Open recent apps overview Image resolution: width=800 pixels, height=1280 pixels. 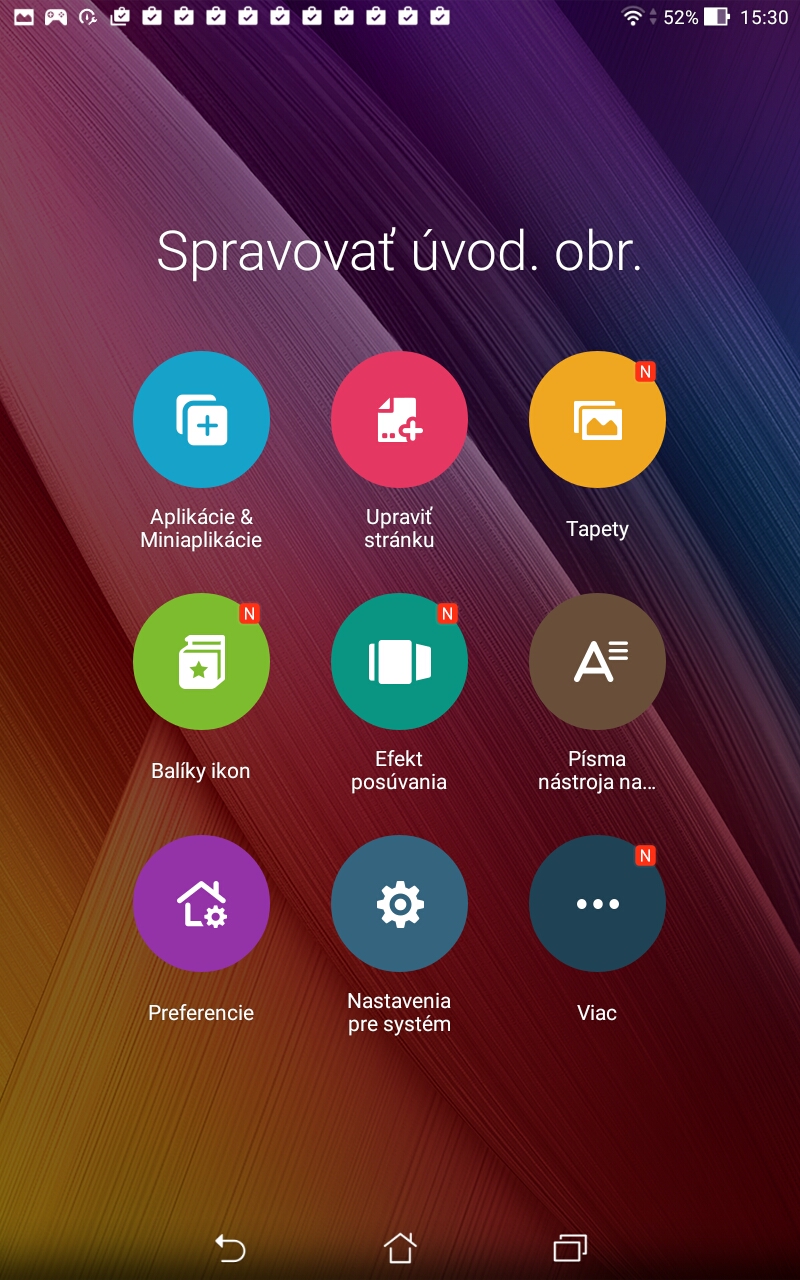tap(570, 1247)
